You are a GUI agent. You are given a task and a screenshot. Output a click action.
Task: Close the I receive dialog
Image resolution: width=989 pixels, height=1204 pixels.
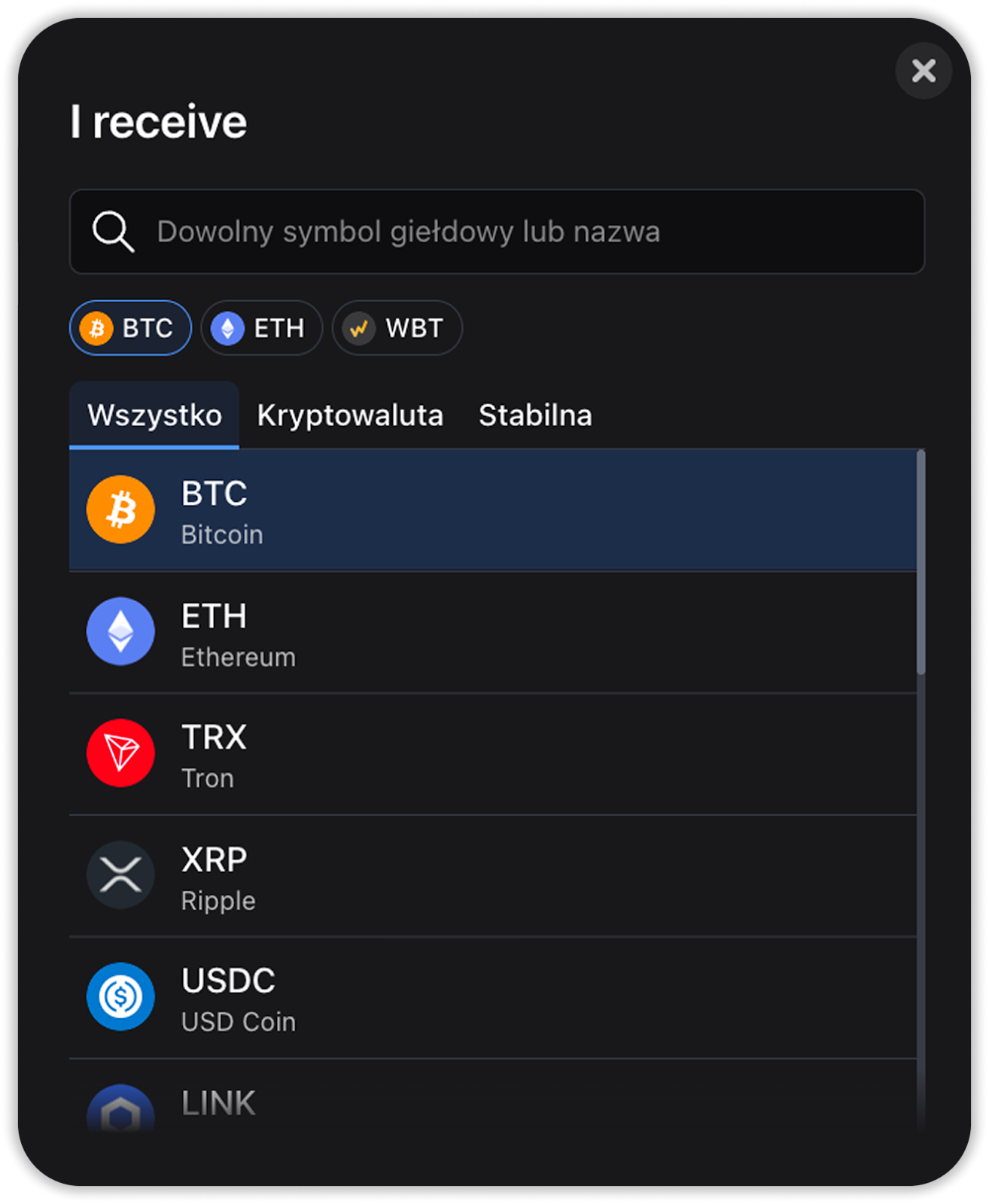(923, 71)
